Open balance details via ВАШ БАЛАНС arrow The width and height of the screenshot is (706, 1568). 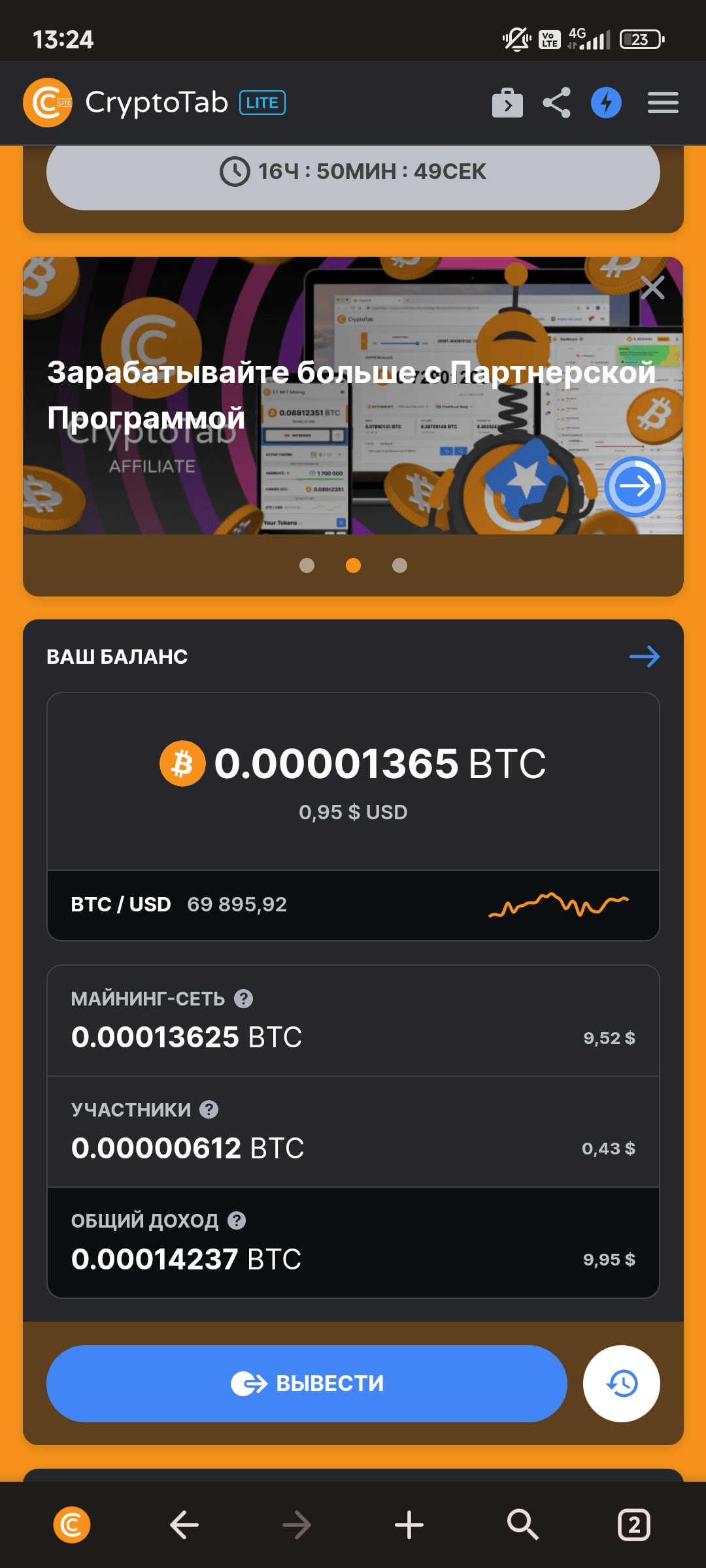click(645, 657)
